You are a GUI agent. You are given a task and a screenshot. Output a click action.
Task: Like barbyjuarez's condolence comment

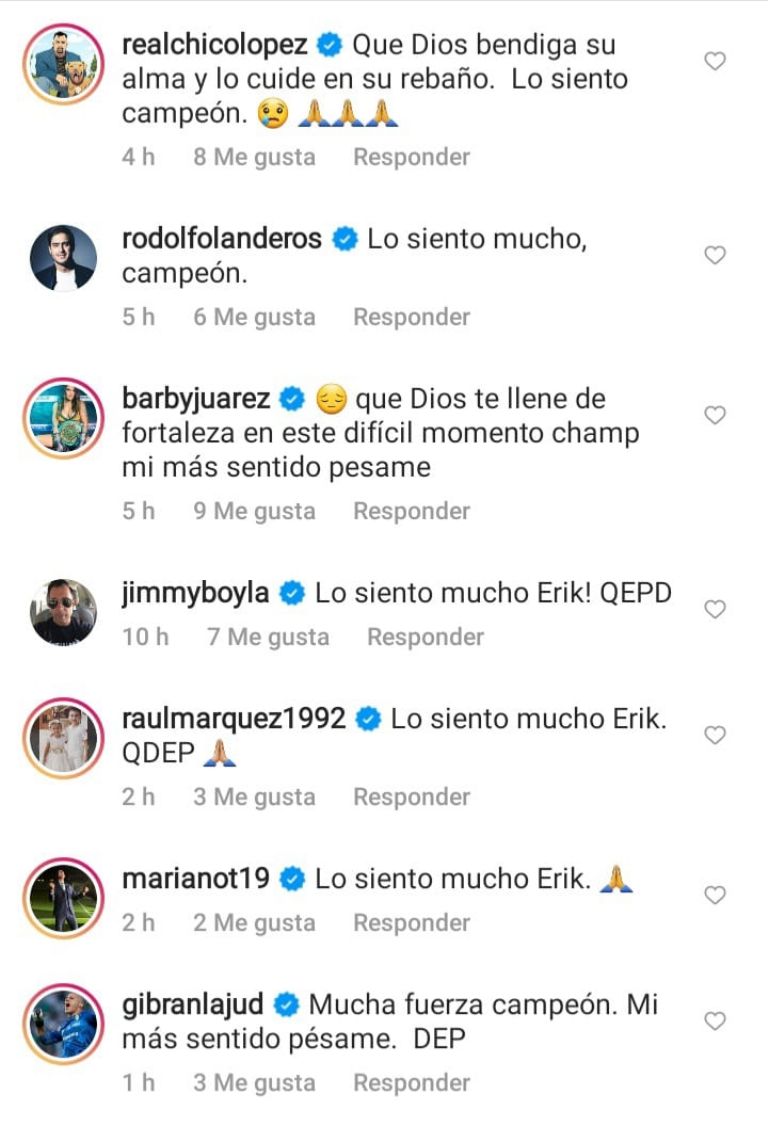click(x=715, y=416)
